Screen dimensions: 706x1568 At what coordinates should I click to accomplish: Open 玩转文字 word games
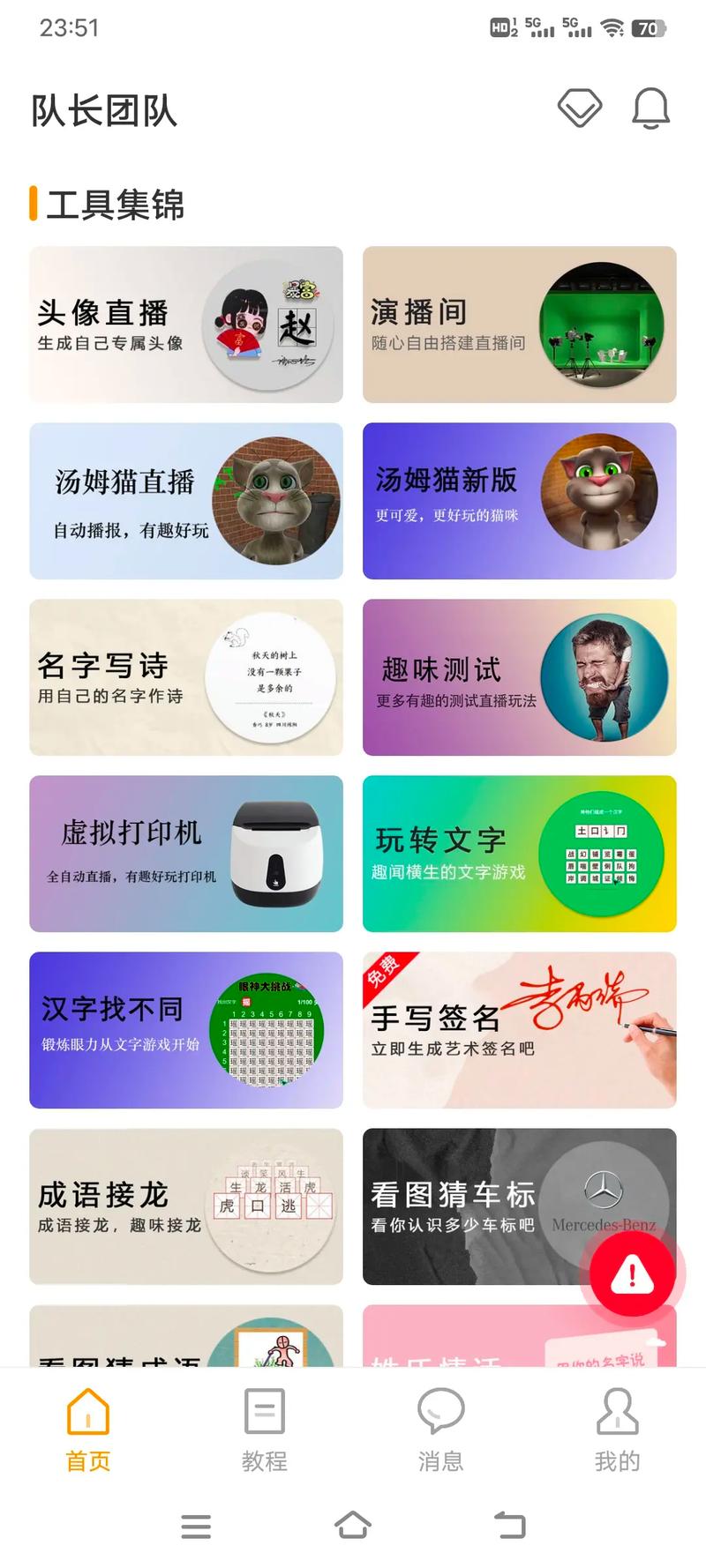[x=519, y=854]
